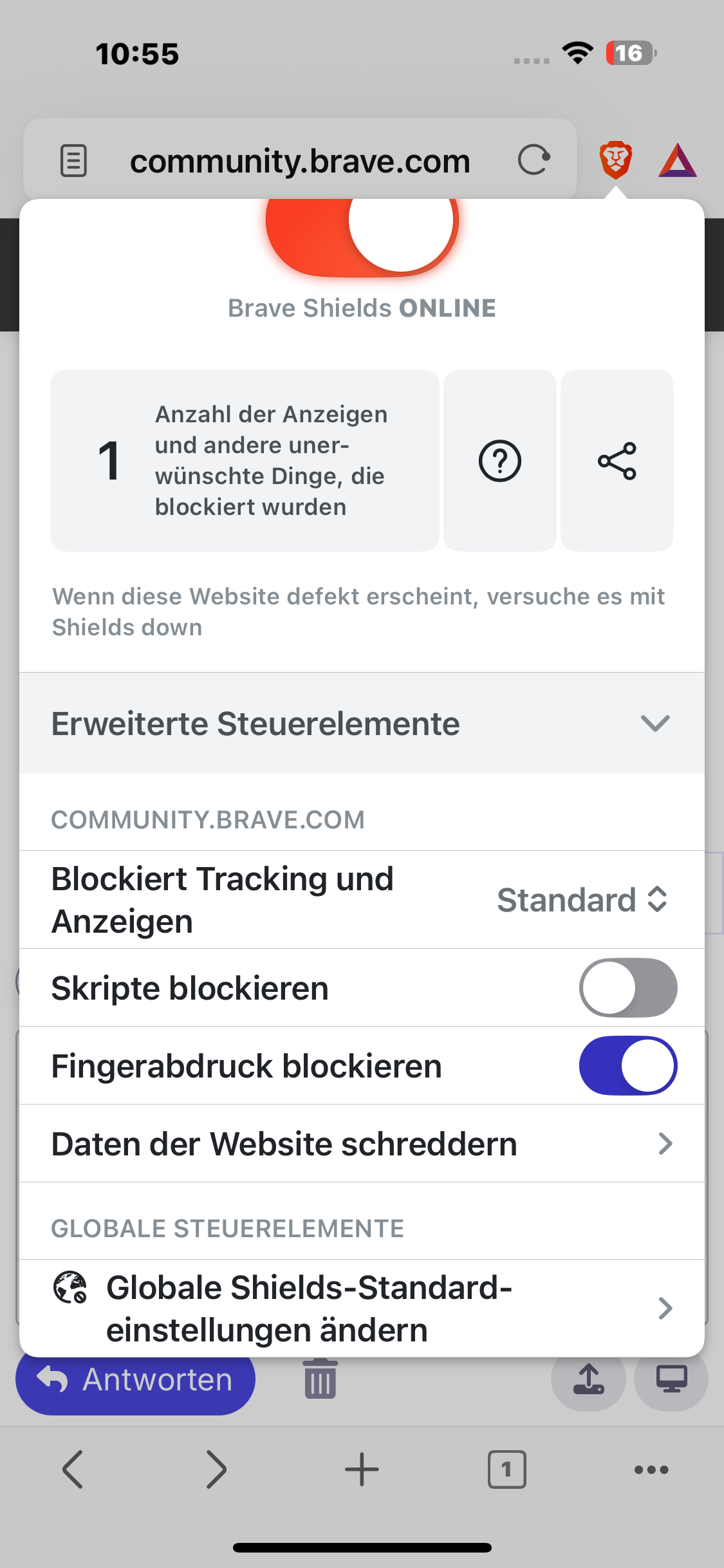Change tracking blocking level from Standard

tap(582, 899)
